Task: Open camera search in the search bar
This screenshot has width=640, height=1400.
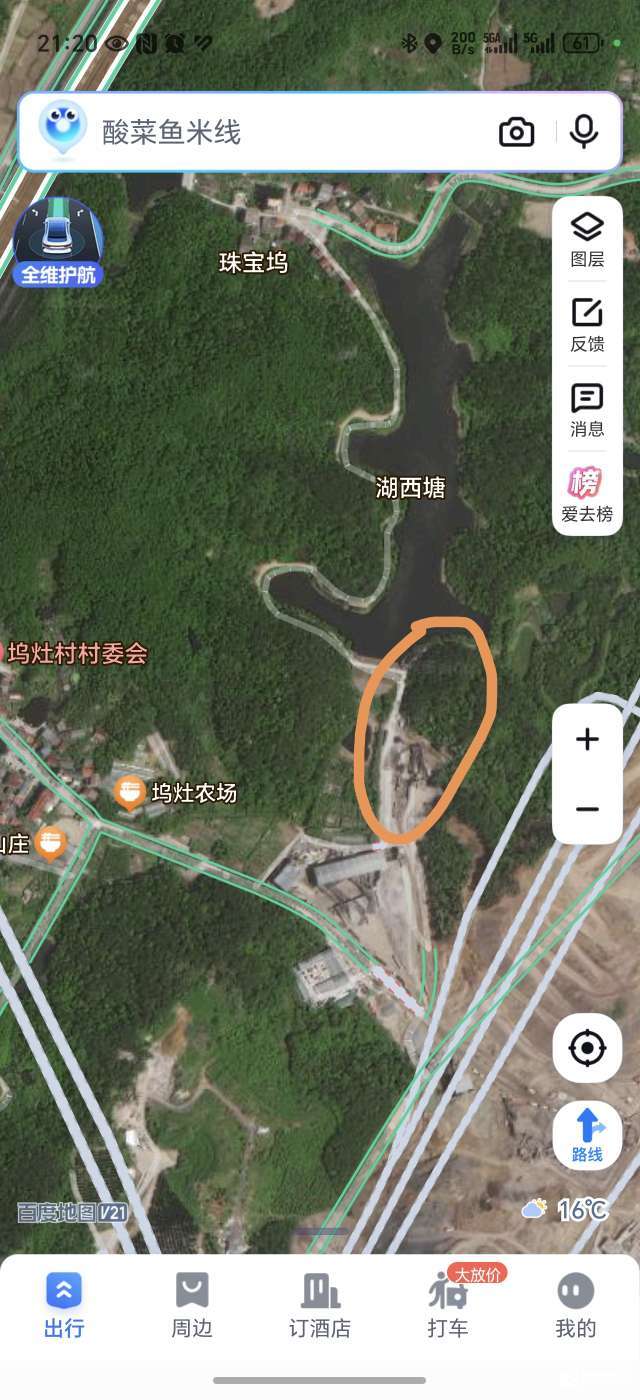Action: tap(516, 132)
